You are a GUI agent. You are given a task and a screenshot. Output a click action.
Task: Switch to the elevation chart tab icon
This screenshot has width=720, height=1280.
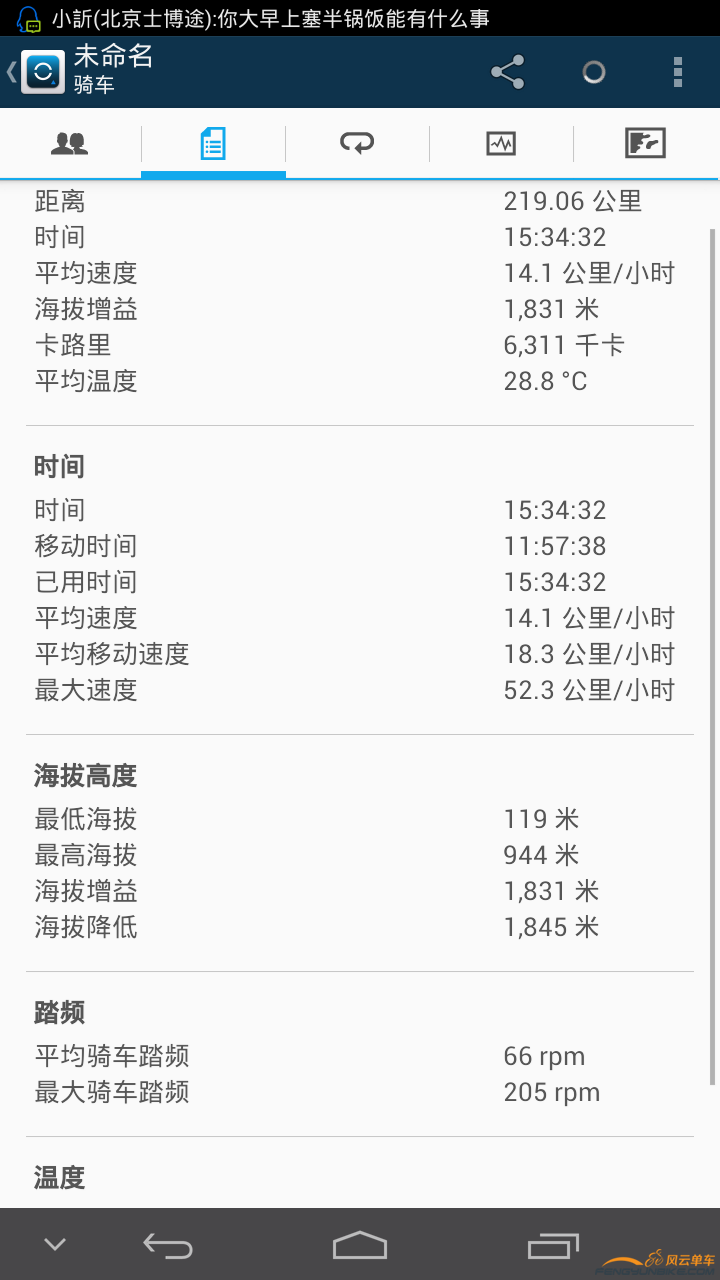pyautogui.click(x=500, y=143)
